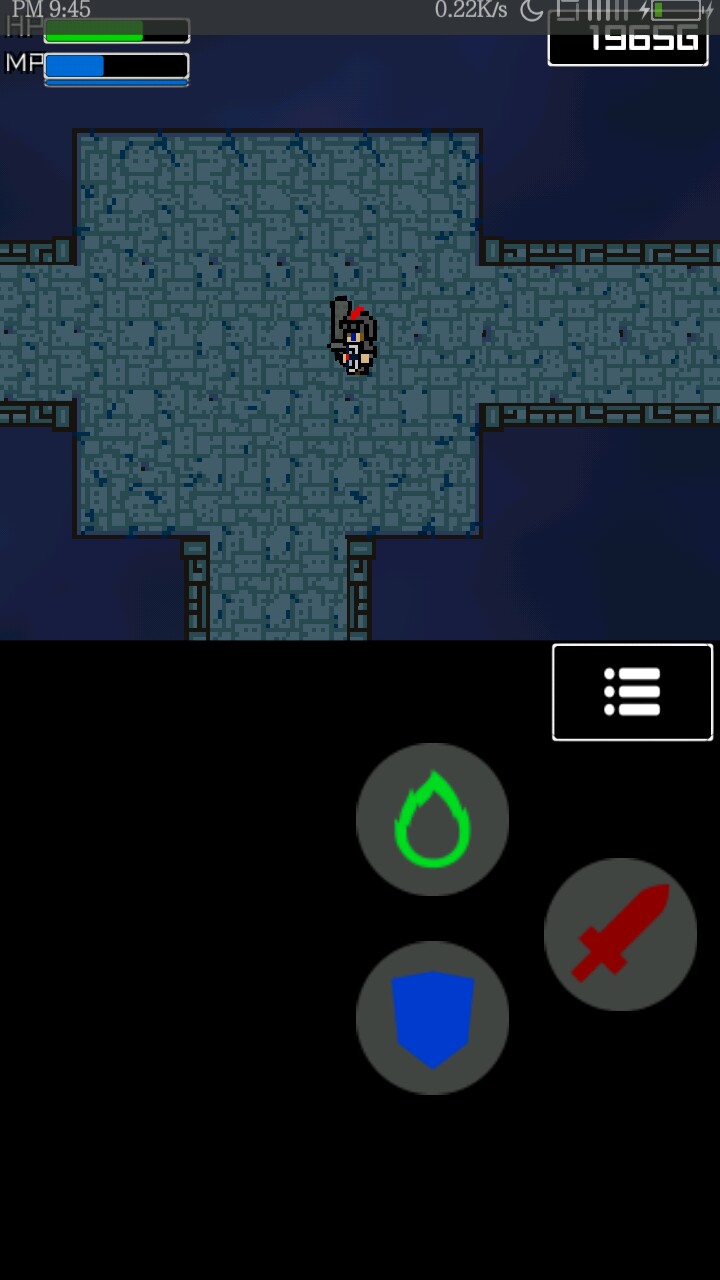Image resolution: width=720 pixels, height=1280 pixels.
Task: Open the game menu list button
Action: tap(632, 692)
